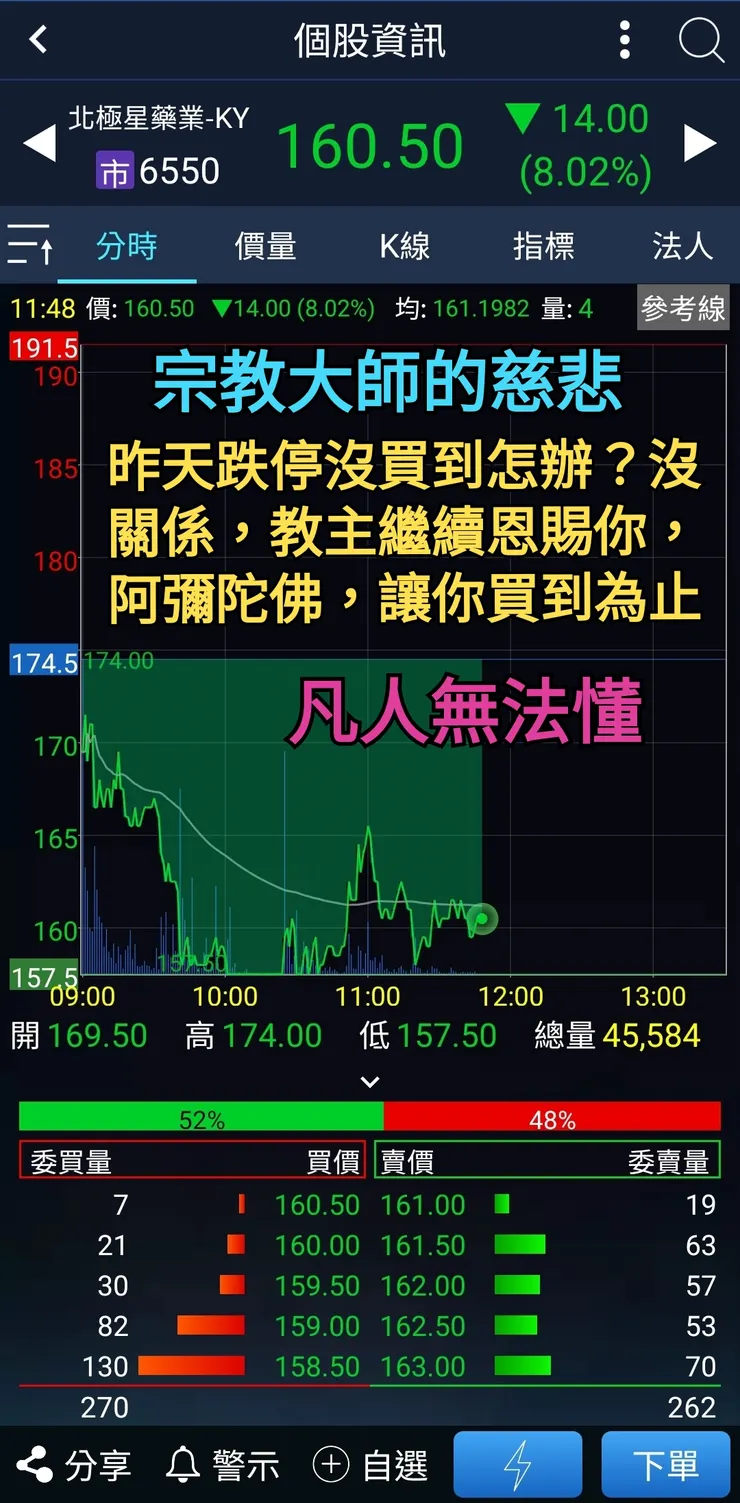Tap the 52% buy-strength bar
The width and height of the screenshot is (740, 1503).
[x=200, y=1119]
